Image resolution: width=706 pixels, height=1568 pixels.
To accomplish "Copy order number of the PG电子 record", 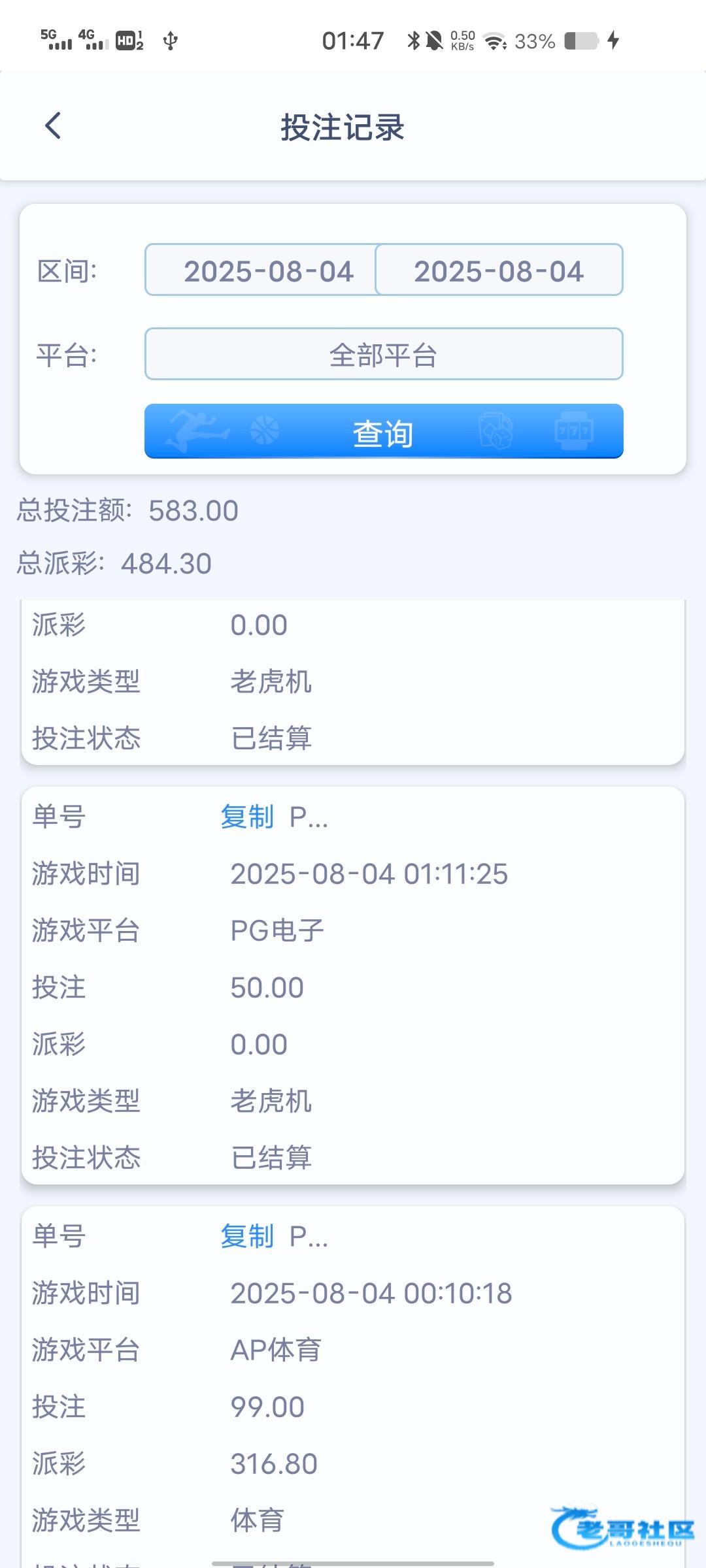I will (246, 817).
